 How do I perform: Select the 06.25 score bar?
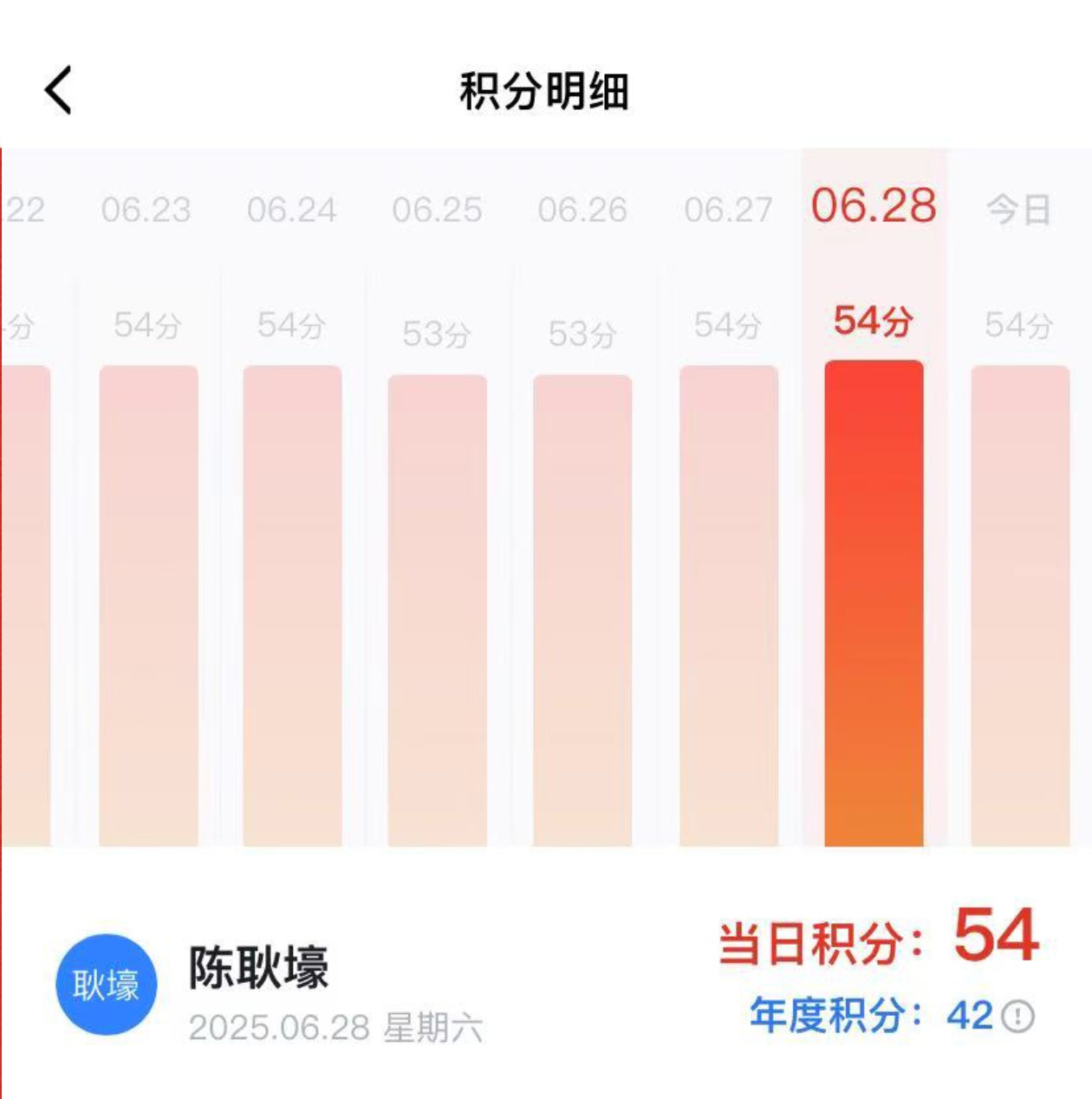(437, 609)
